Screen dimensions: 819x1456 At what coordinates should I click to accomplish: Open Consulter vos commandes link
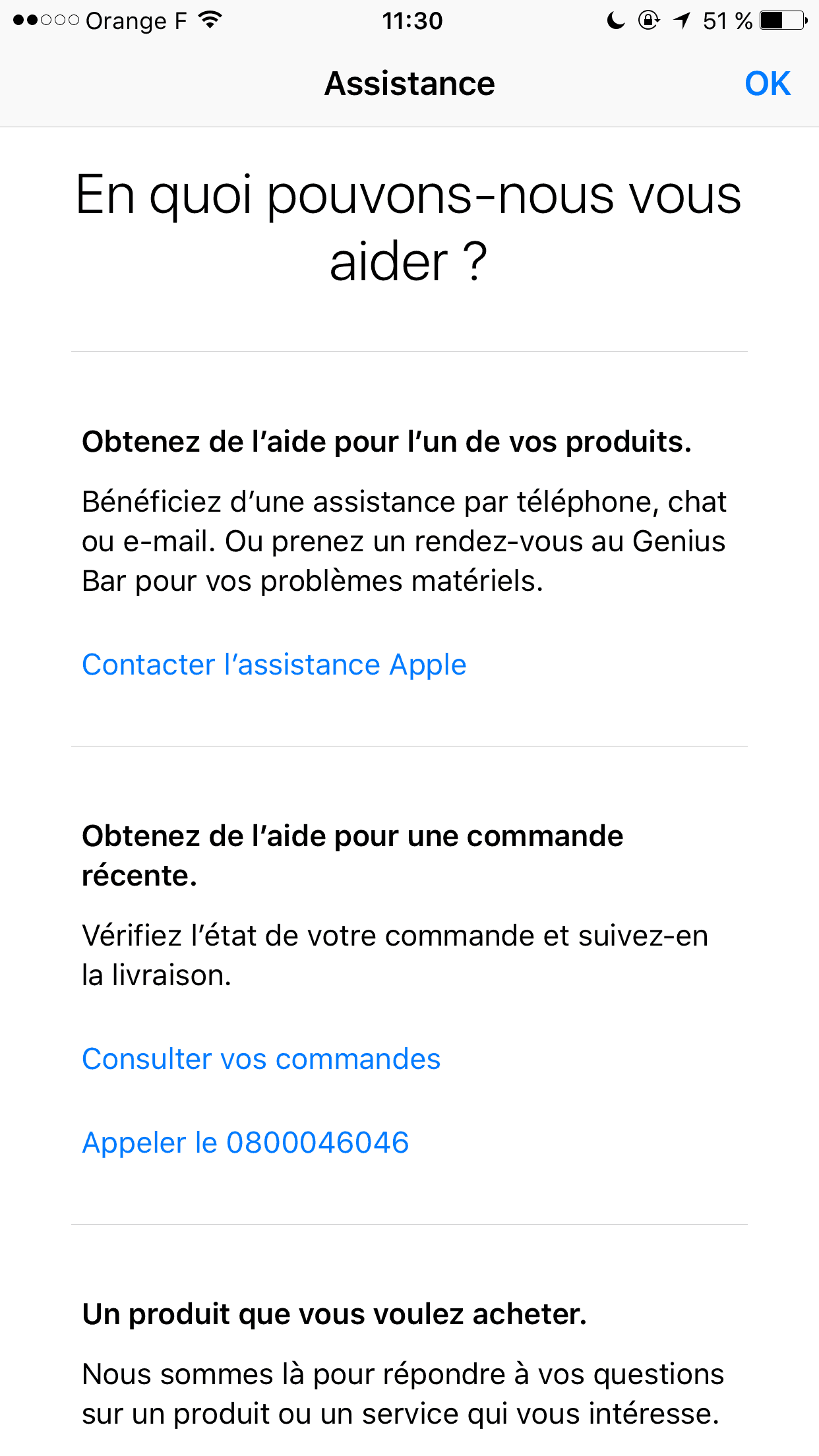(261, 1059)
